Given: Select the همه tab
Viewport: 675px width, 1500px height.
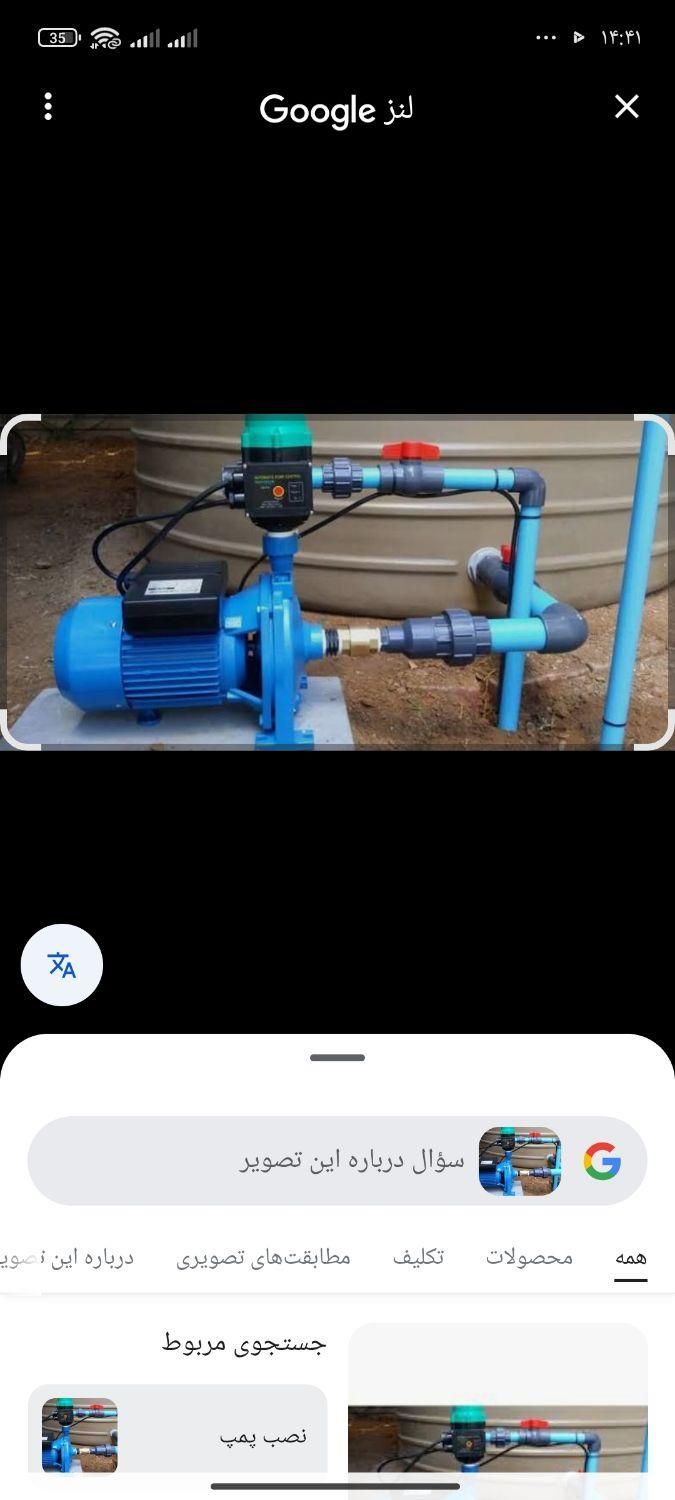Looking at the screenshot, I should coord(631,1257).
